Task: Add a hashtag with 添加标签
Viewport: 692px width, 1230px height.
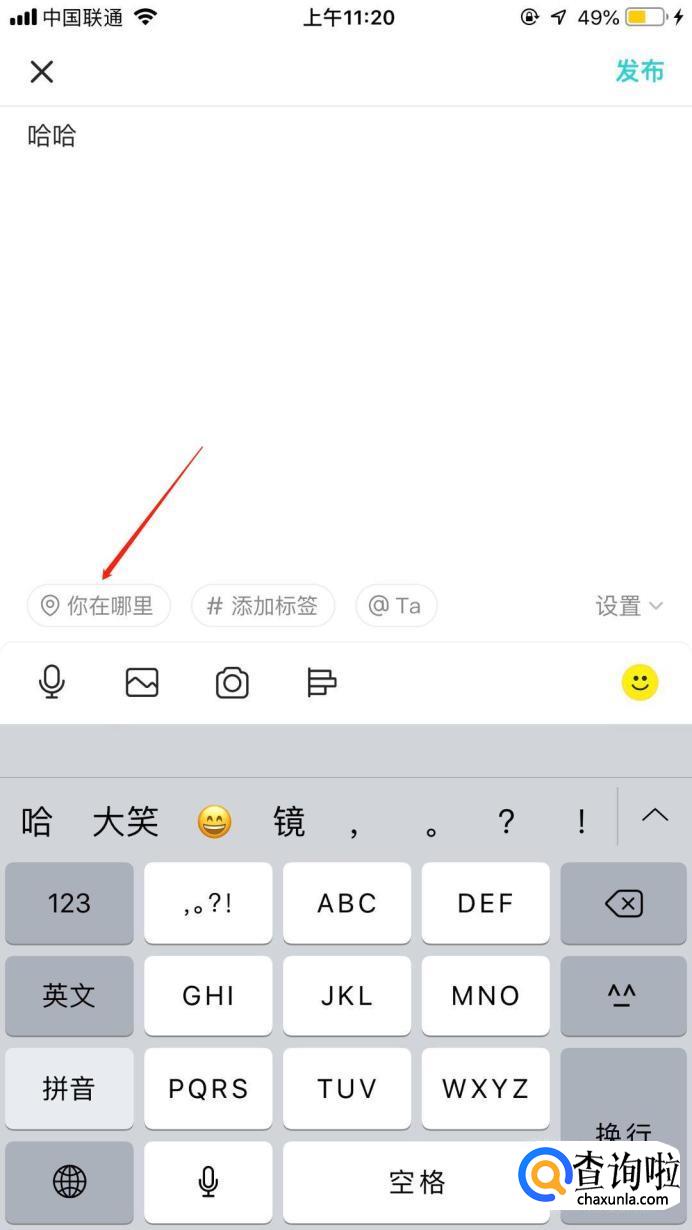Action: point(263,606)
